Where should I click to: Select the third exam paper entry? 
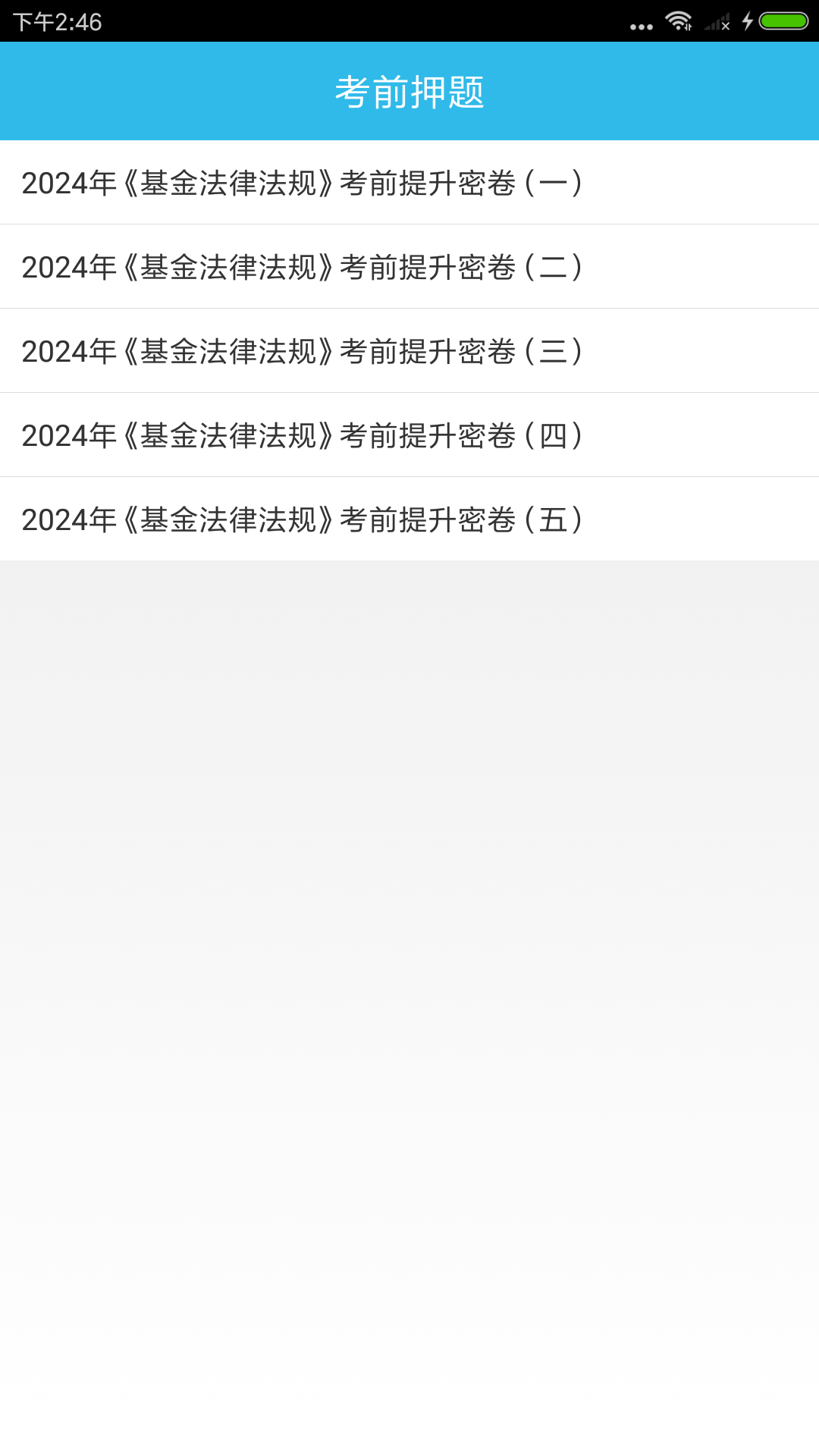coord(302,351)
